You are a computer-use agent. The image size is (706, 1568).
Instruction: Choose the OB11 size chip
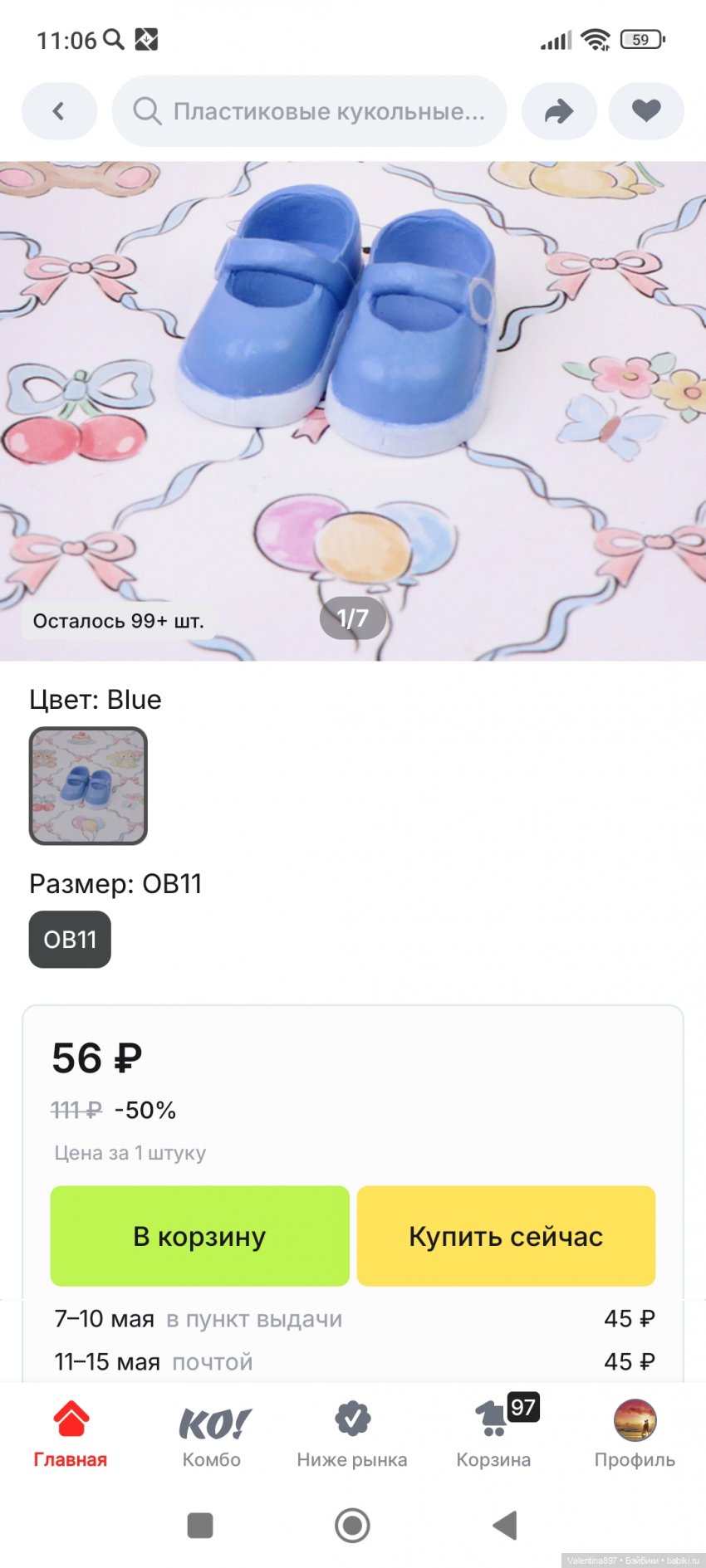click(x=70, y=939)
